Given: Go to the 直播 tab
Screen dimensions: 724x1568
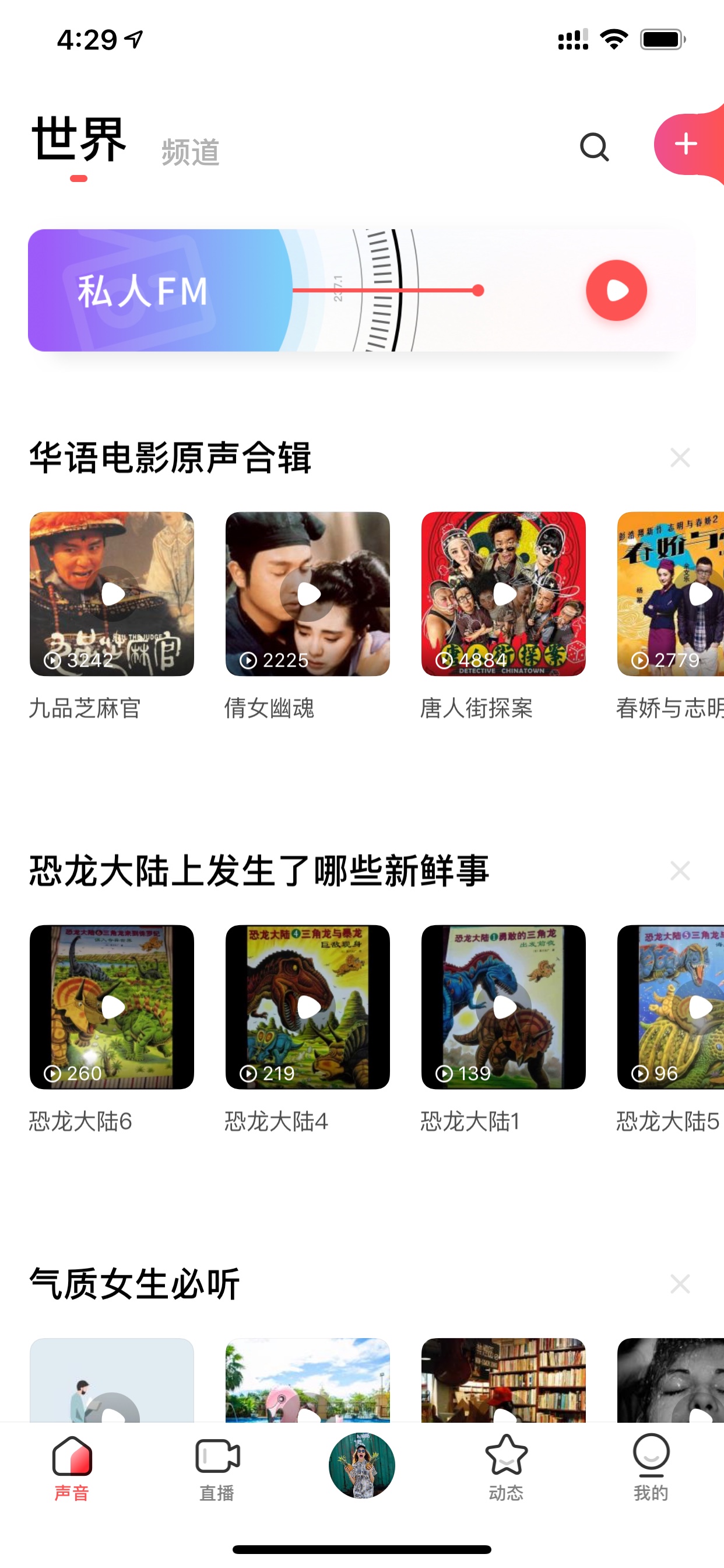Looking at the screenshot, I should tap(217, 1469).
